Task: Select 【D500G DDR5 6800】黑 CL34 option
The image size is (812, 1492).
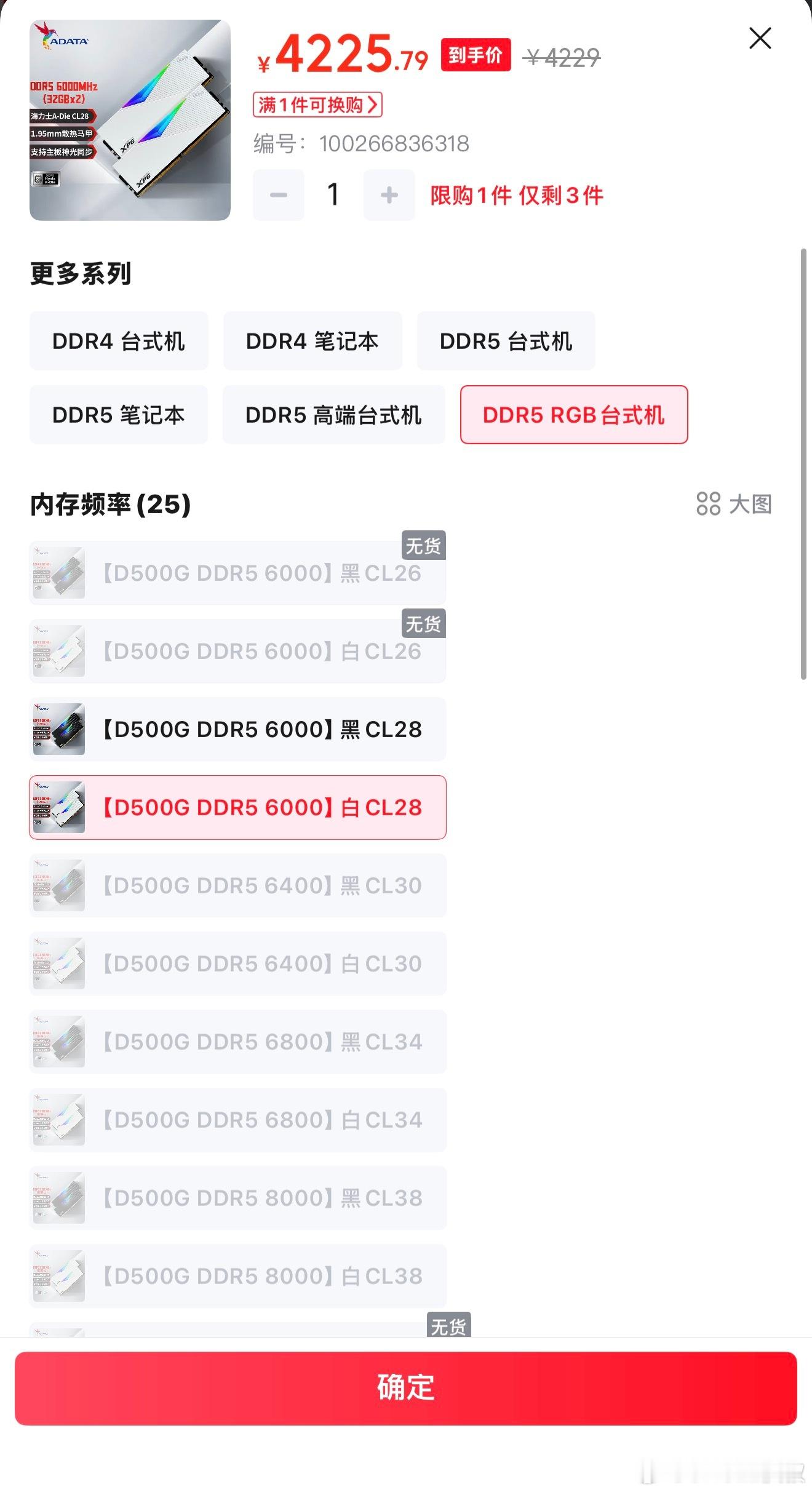Action: coord(237,1042)
